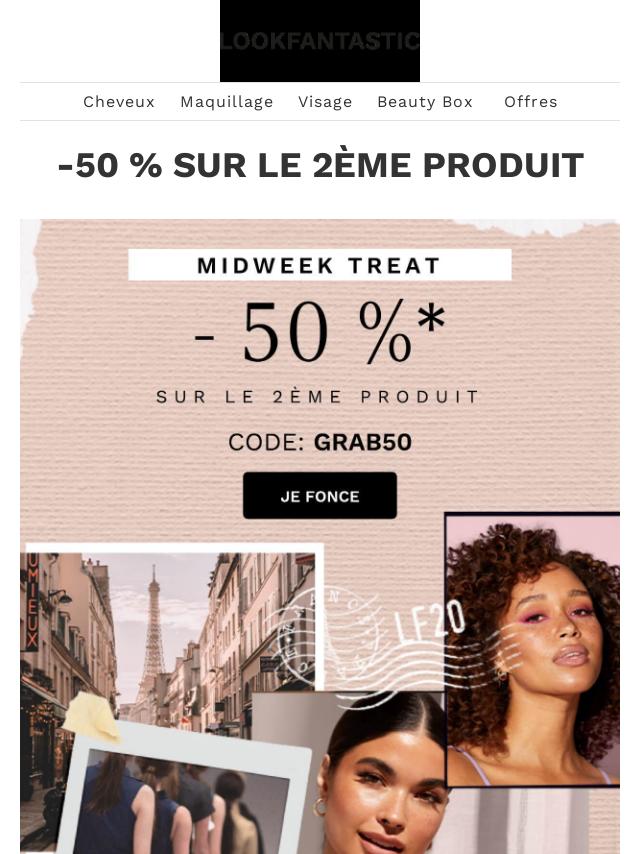
Task: Go to the Maquillage section
Action: 227,102
